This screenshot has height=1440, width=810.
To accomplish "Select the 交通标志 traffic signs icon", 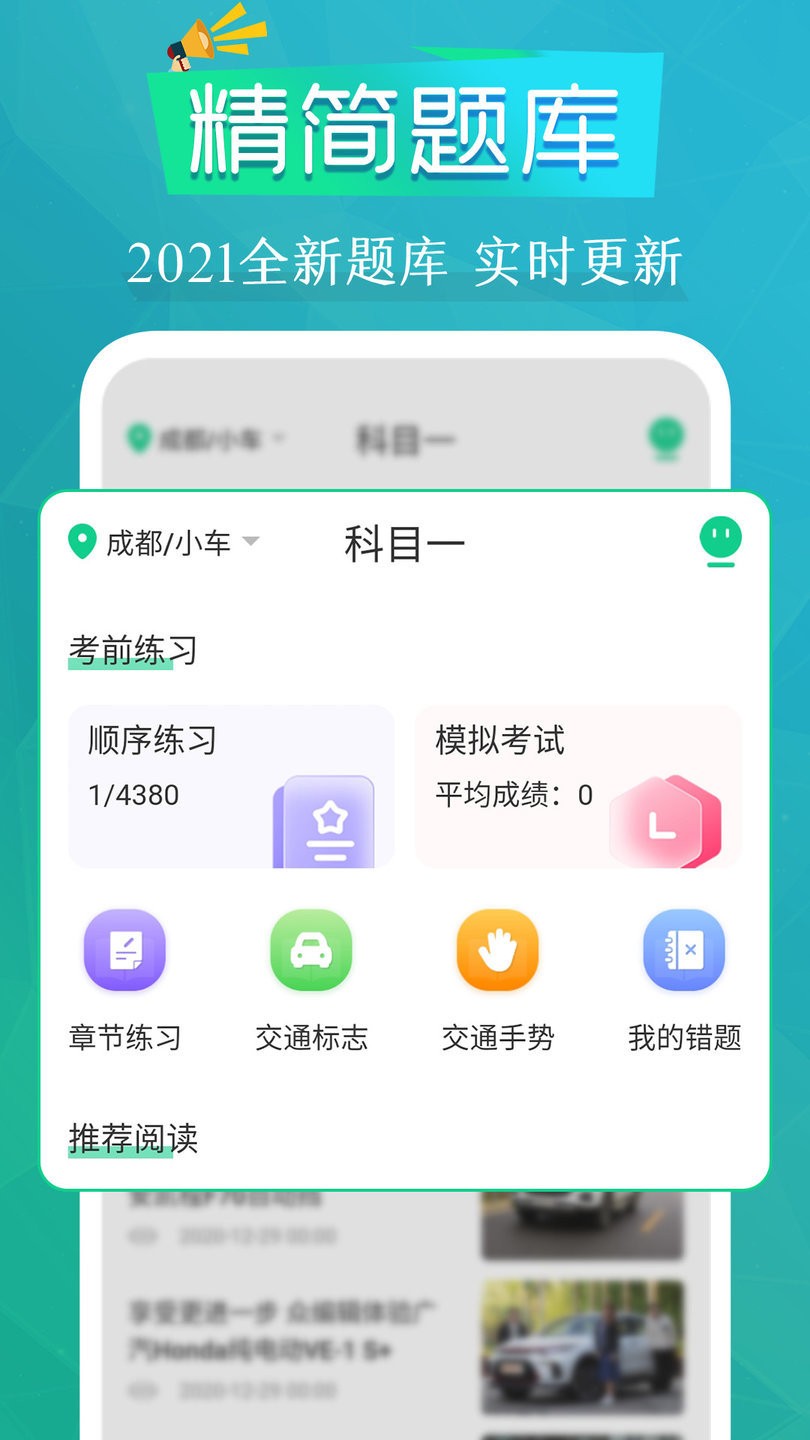I will 311,950.
